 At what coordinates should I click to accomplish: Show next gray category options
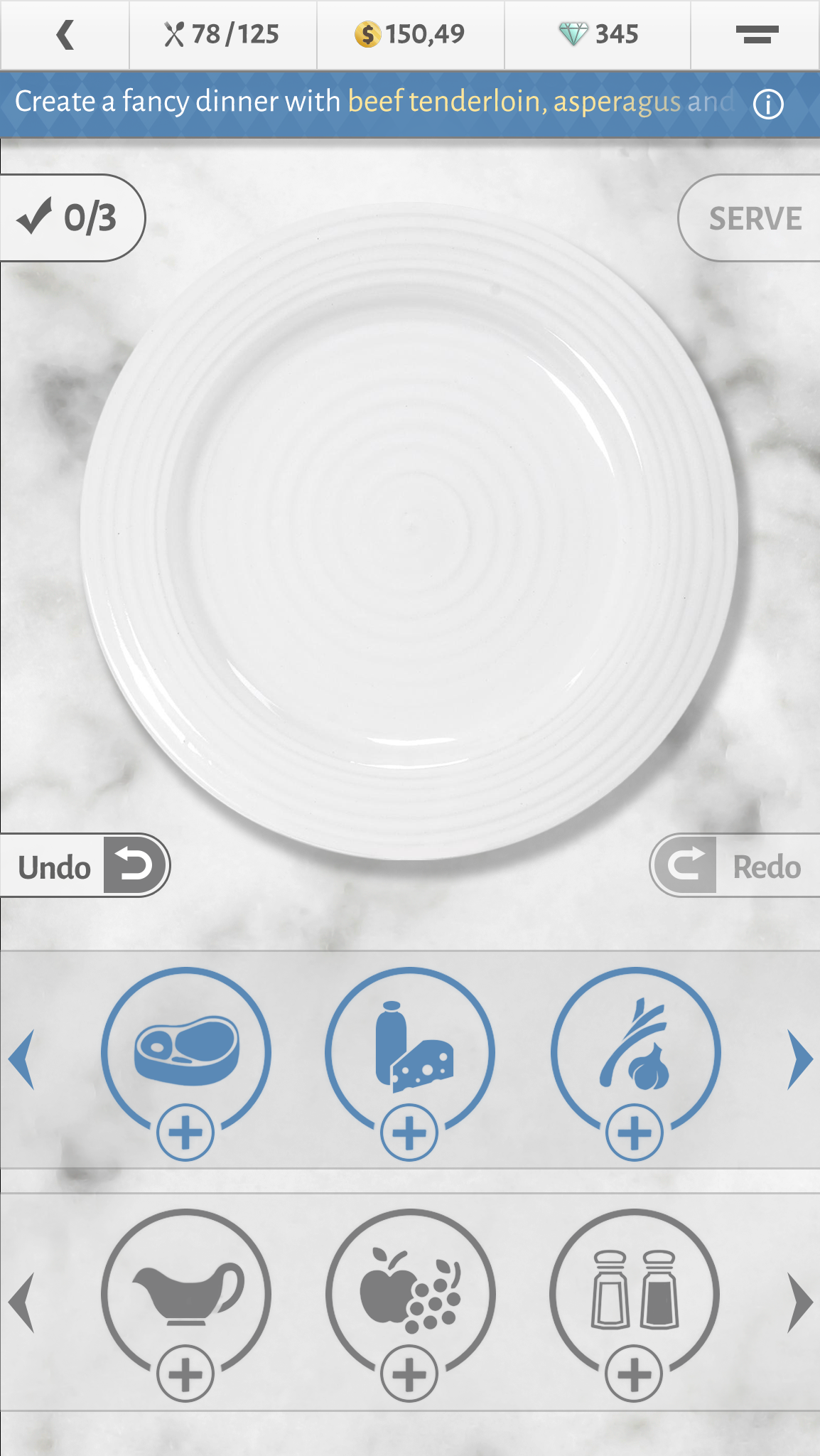point(800,1302)
